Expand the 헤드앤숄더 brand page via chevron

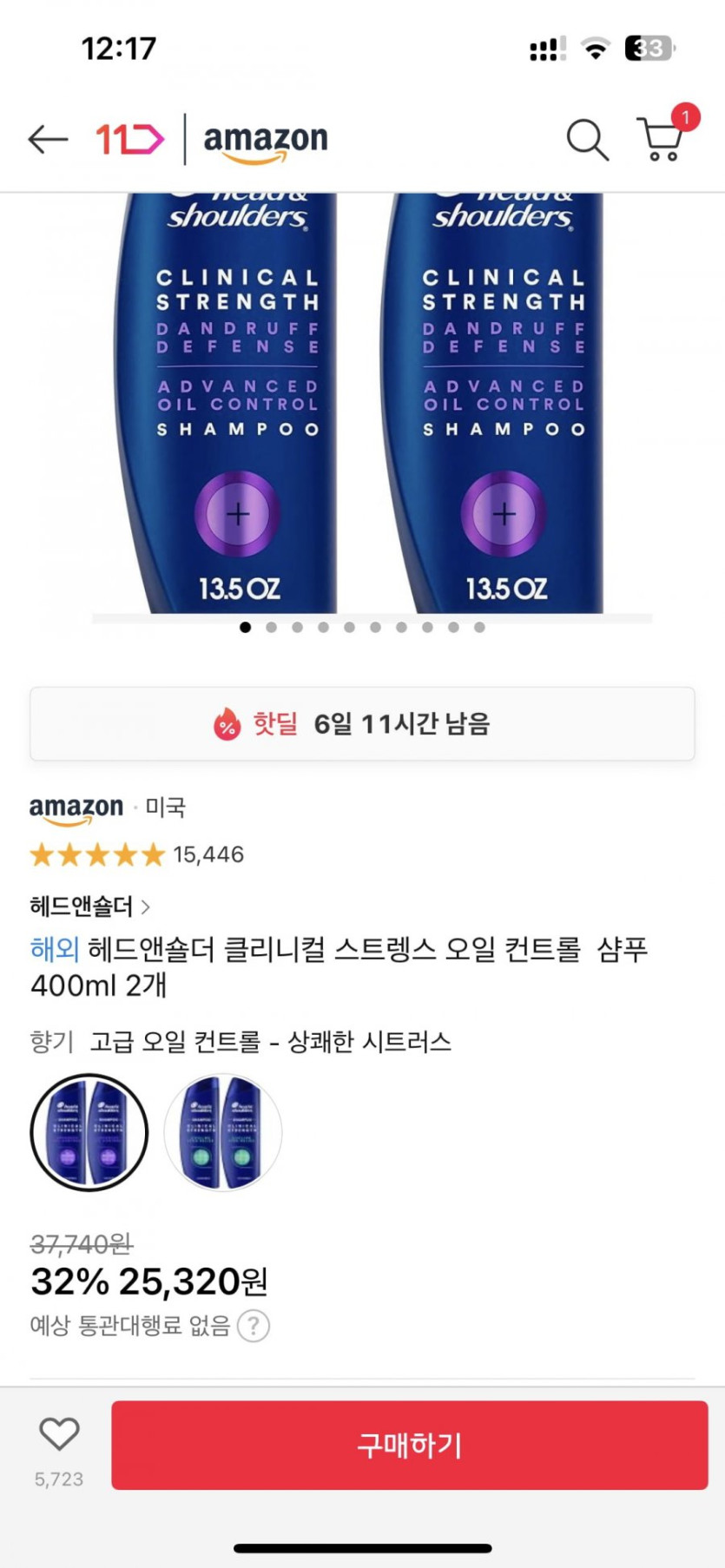pos(144,906)
